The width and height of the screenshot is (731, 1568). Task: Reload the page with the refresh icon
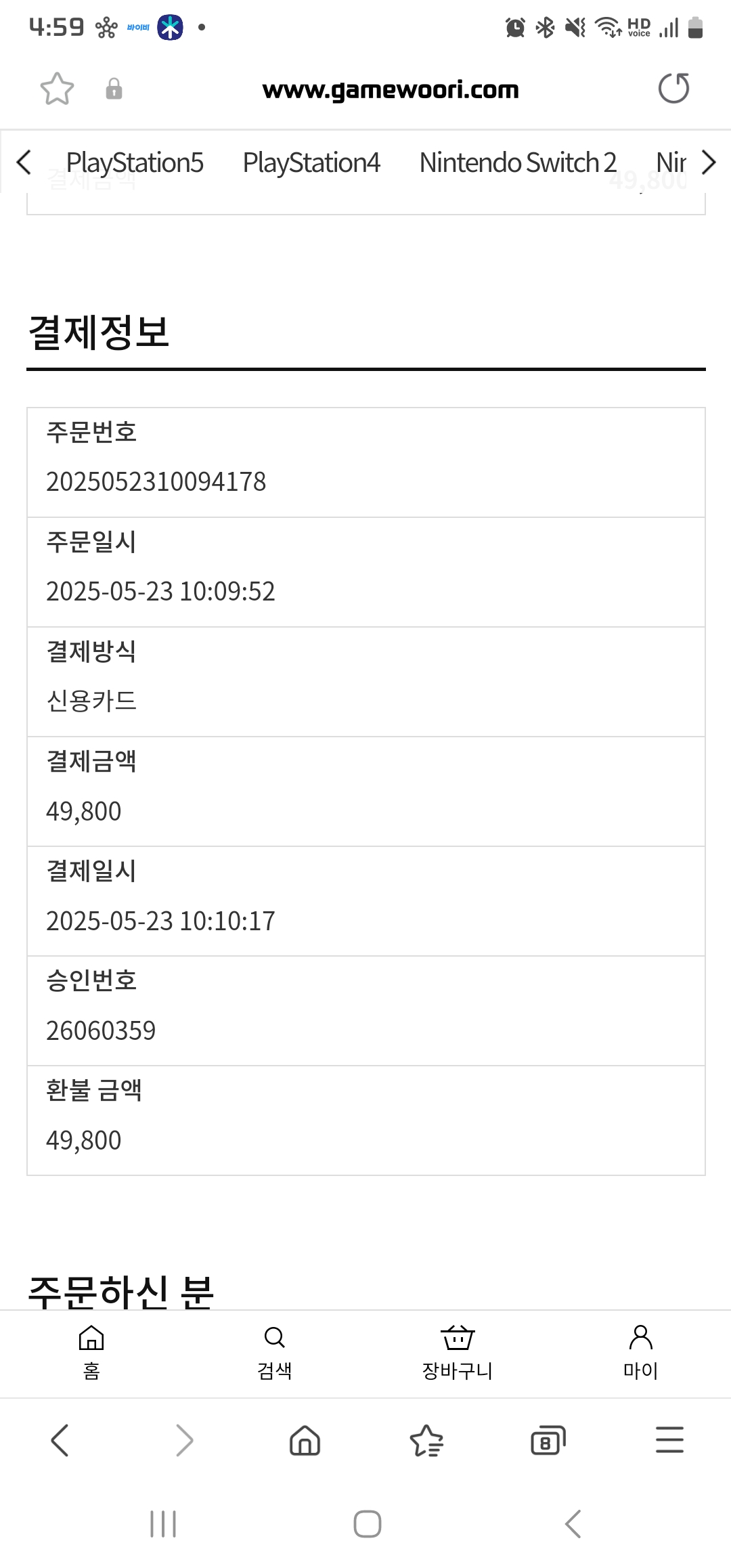point(673,89)
